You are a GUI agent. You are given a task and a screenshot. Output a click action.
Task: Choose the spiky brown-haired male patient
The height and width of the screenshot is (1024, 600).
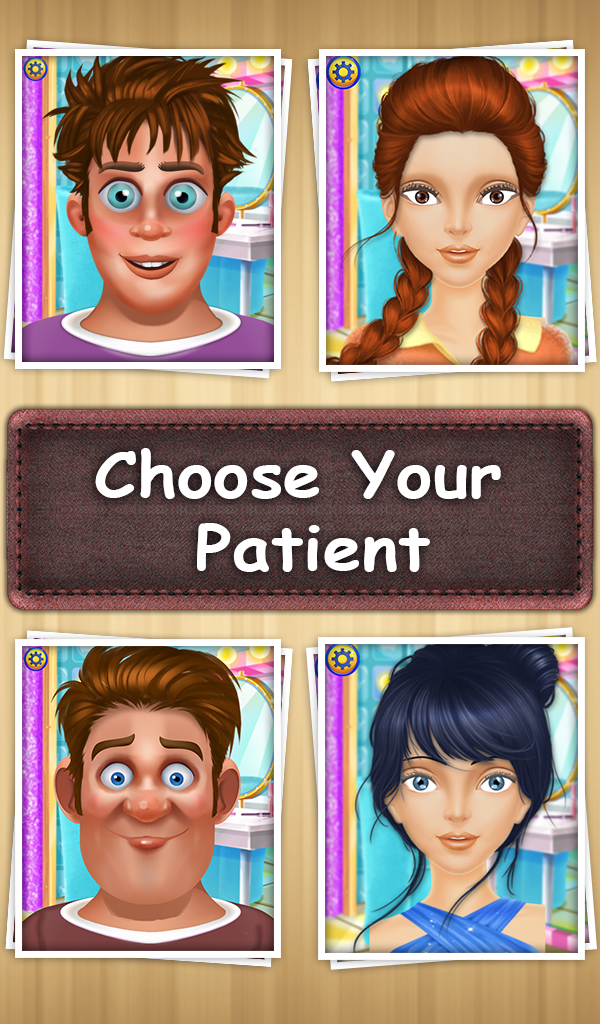tap(148, 208)
